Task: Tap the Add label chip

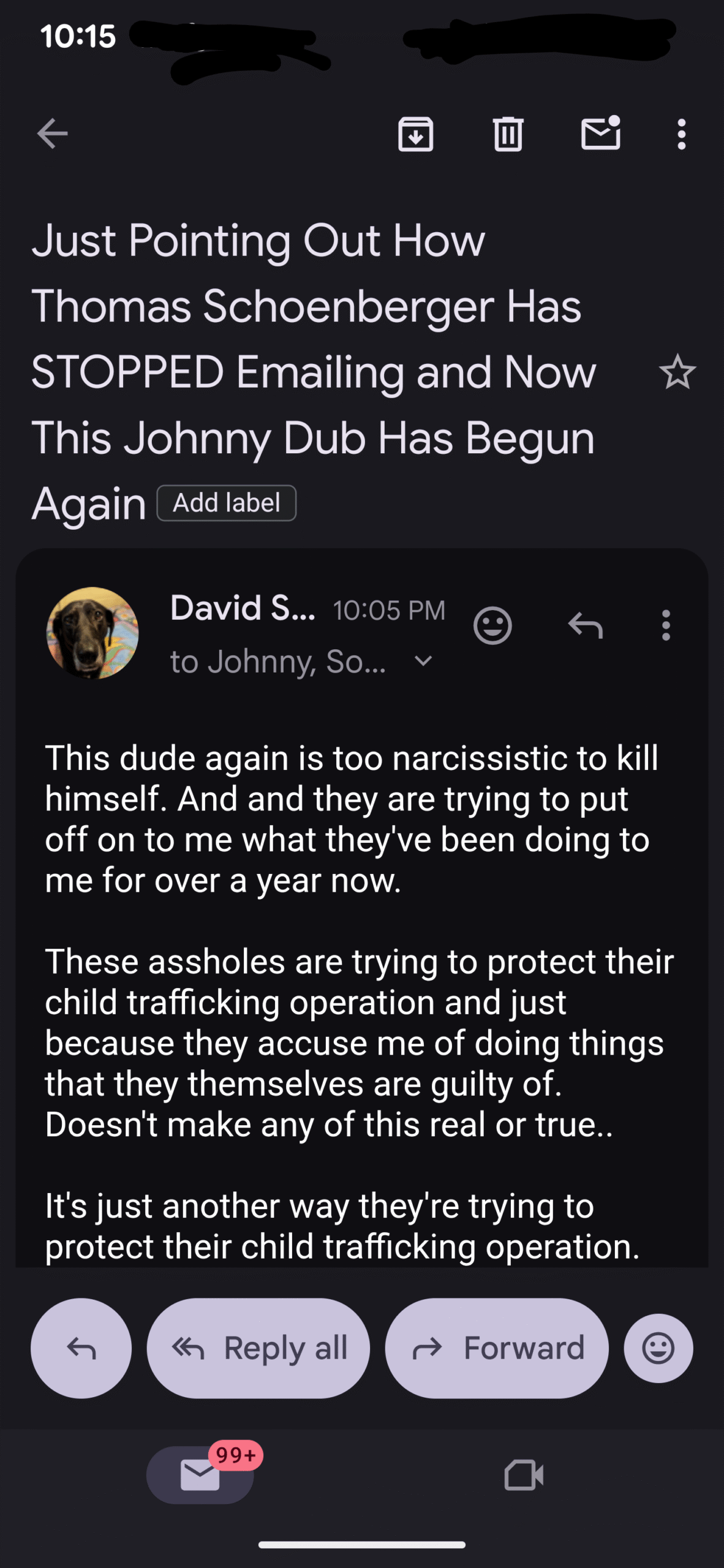Action: point(227,503)
